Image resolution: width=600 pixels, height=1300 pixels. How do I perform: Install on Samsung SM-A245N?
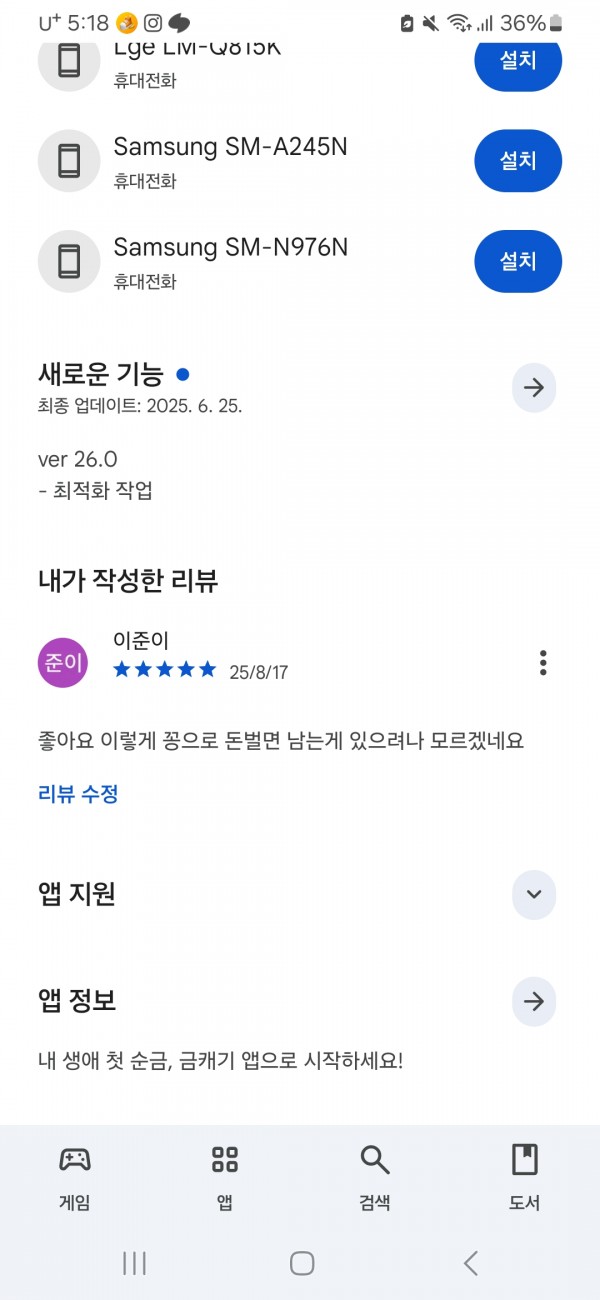point(518,161)
